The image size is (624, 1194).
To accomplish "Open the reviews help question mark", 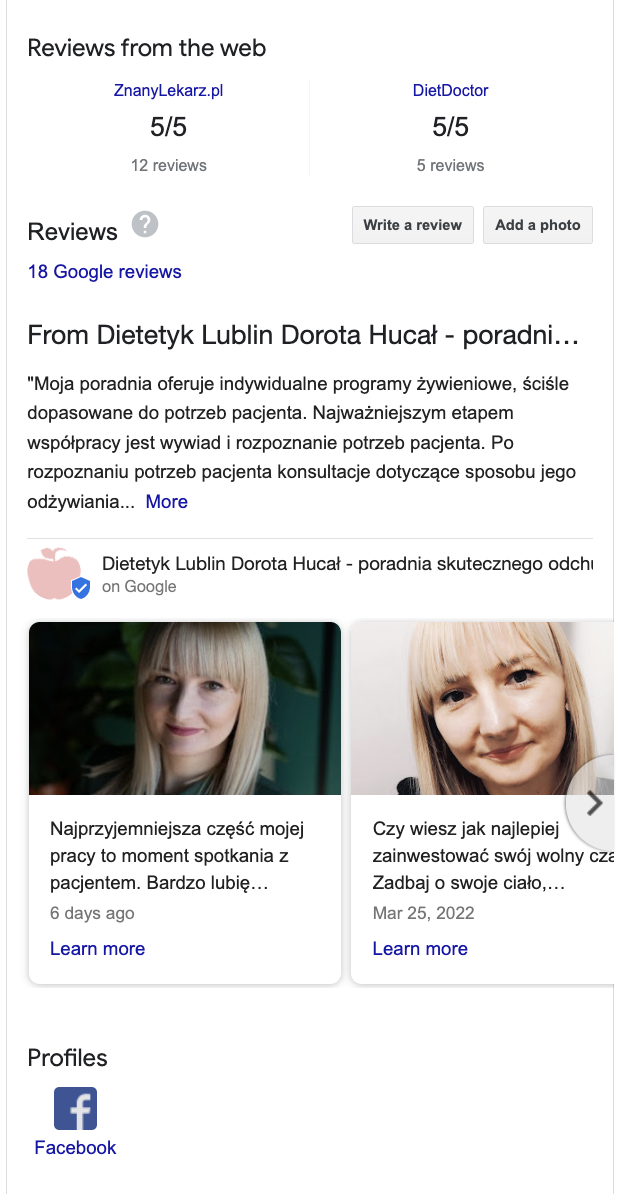I will tap(145, 224).
